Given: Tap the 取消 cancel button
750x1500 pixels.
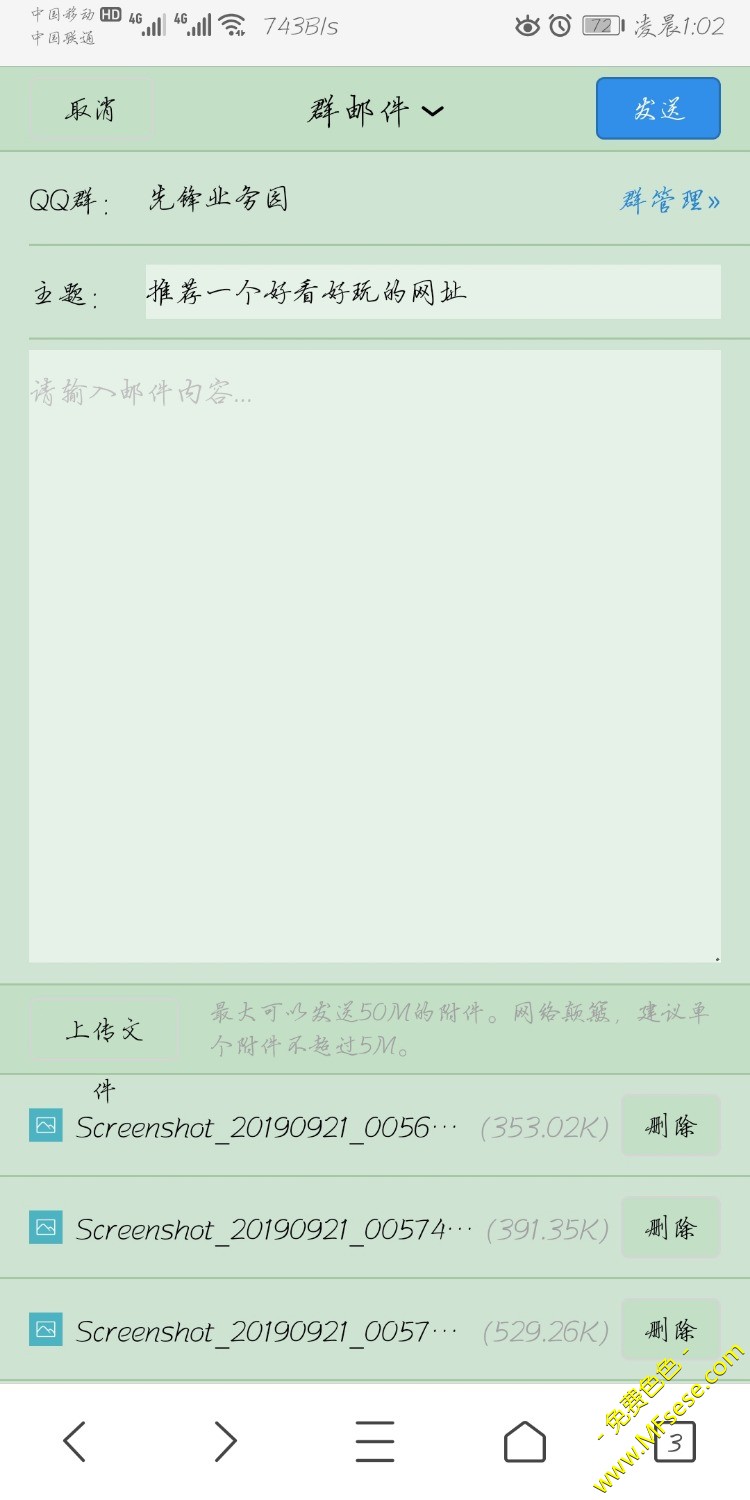Looking at the screenshot, I should click(91, 109).
